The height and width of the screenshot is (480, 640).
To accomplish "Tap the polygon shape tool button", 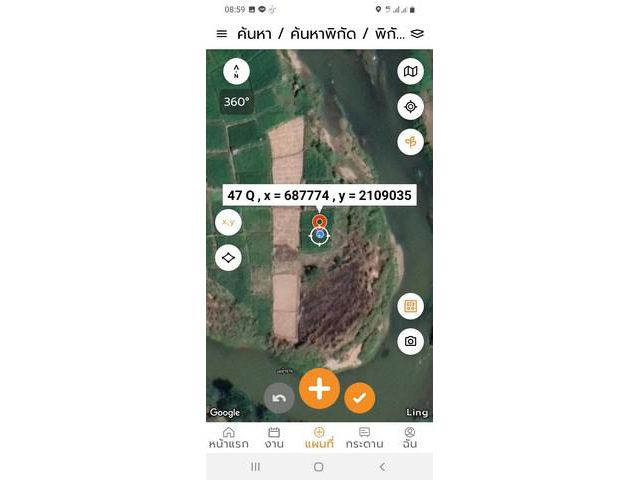I will 228,257.
